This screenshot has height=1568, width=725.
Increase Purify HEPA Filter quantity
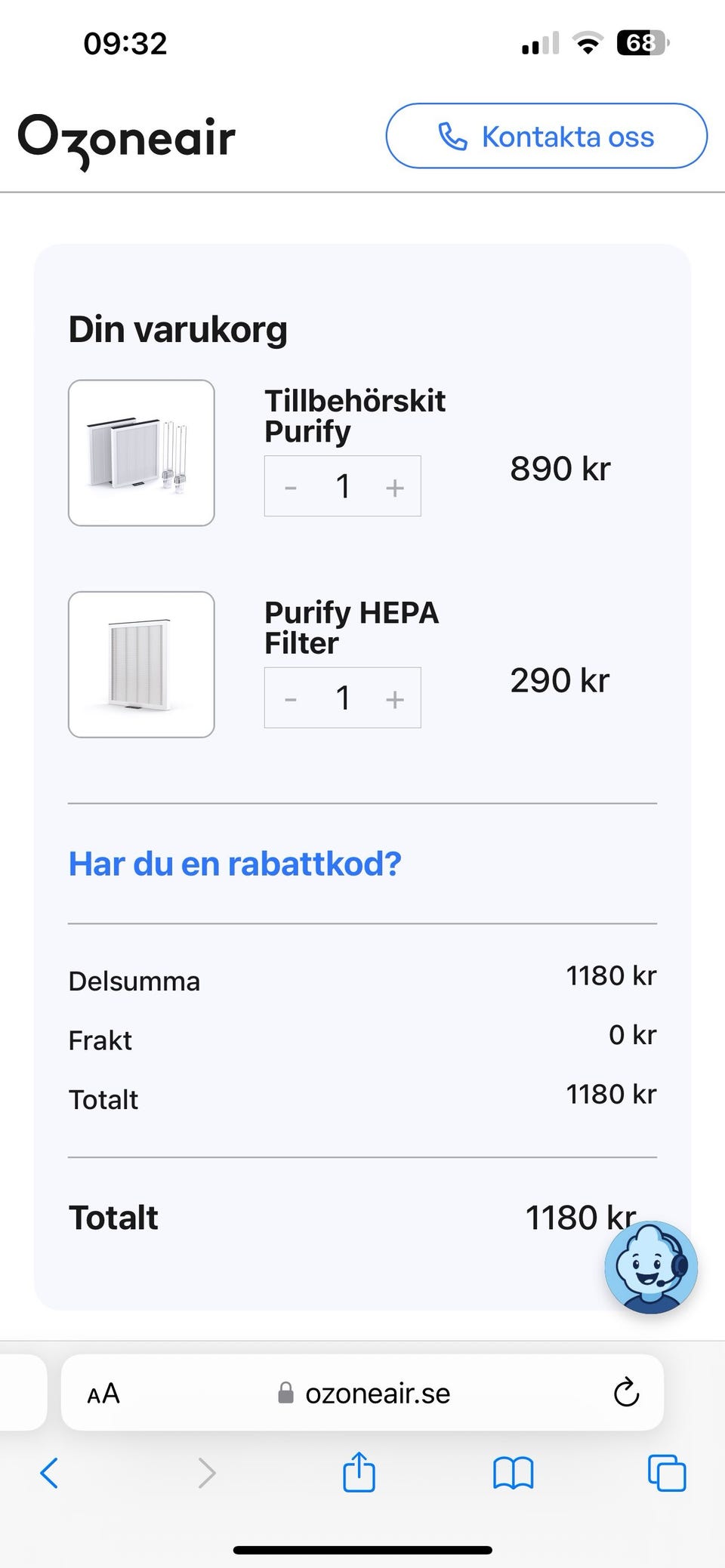click(394, 698)
